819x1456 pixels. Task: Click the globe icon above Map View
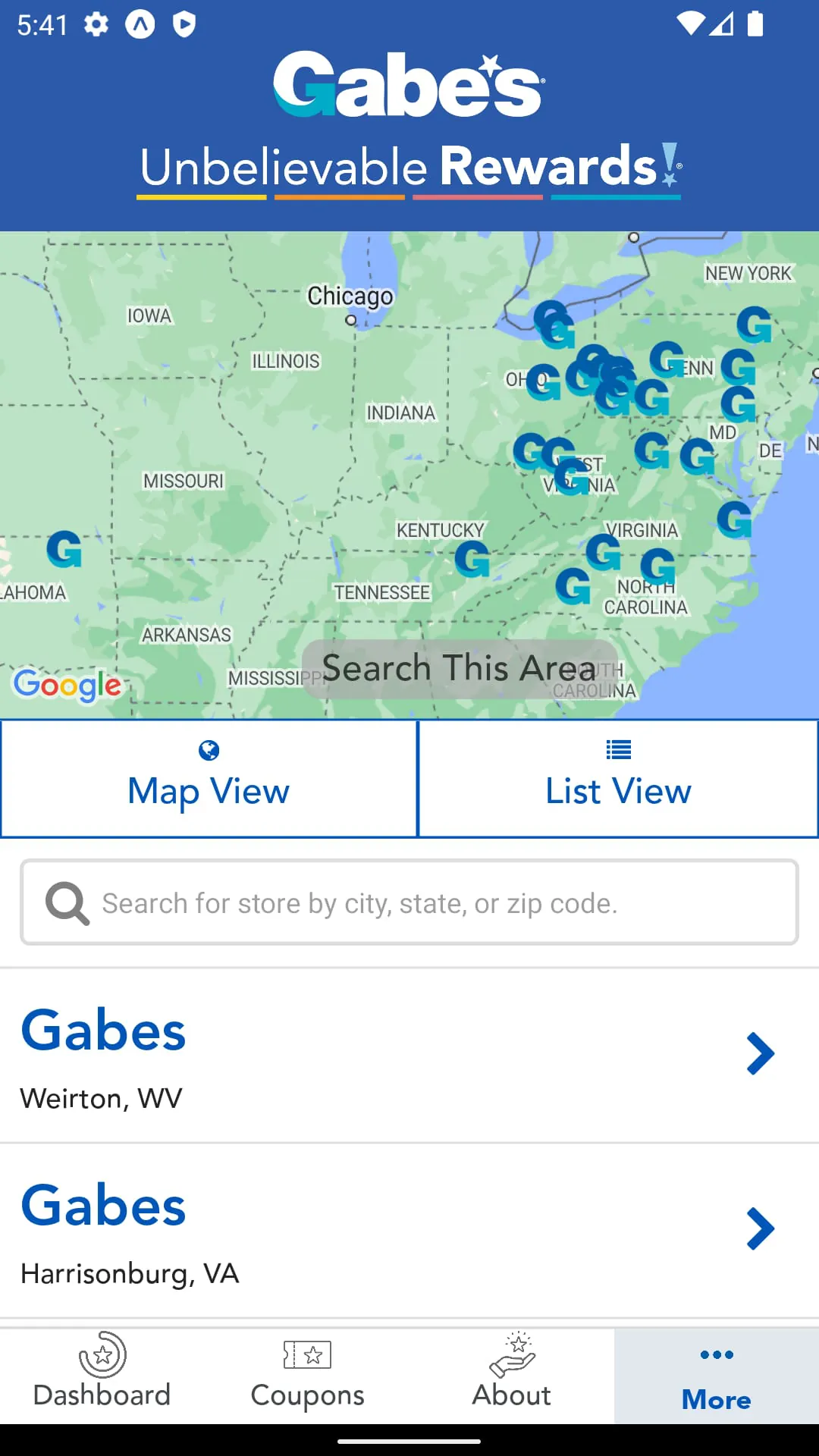(x=209, y=751)
